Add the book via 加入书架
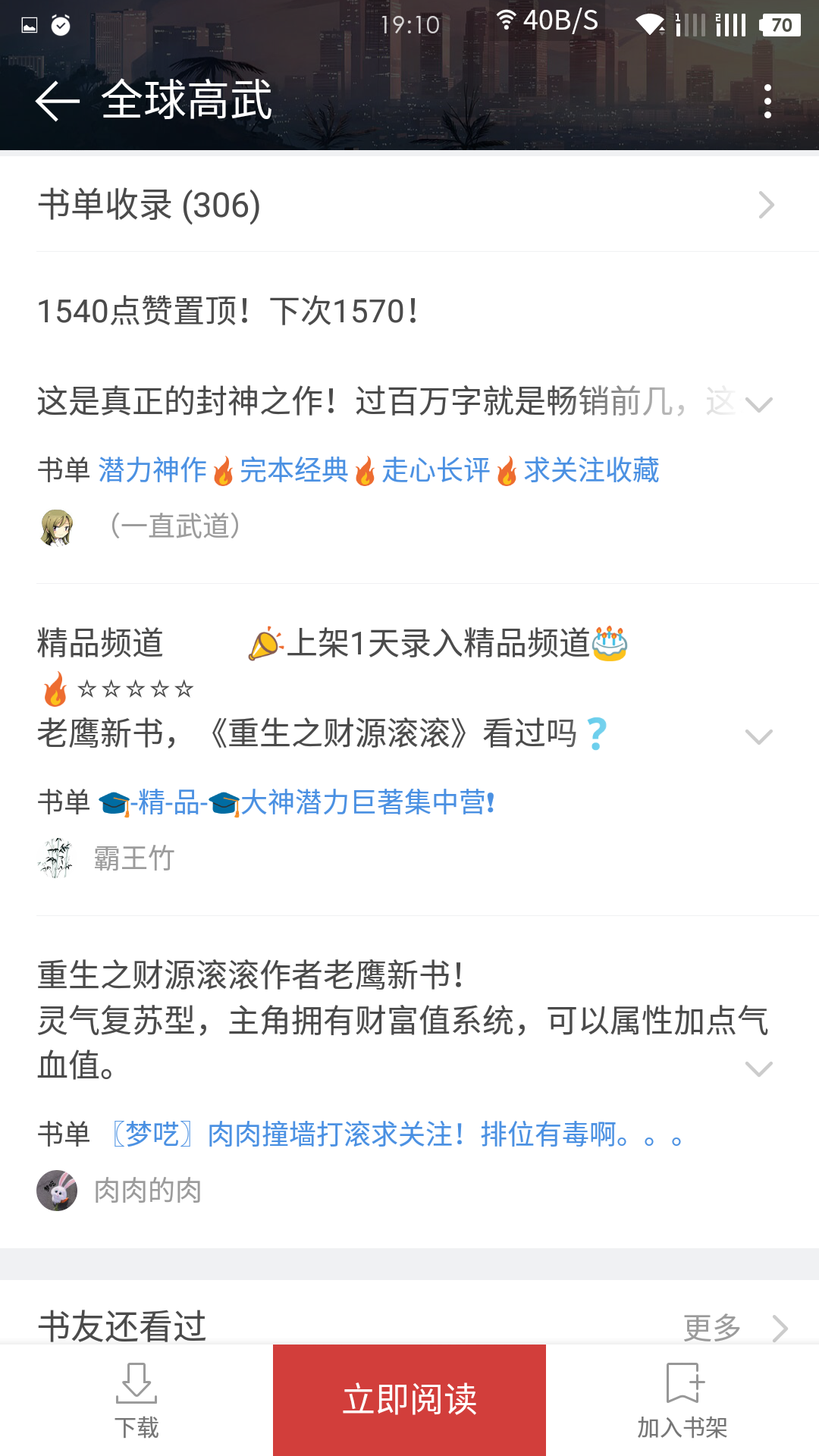Image resolution: width=819 pixels, height=1456 pixels. click(682, 1400)
